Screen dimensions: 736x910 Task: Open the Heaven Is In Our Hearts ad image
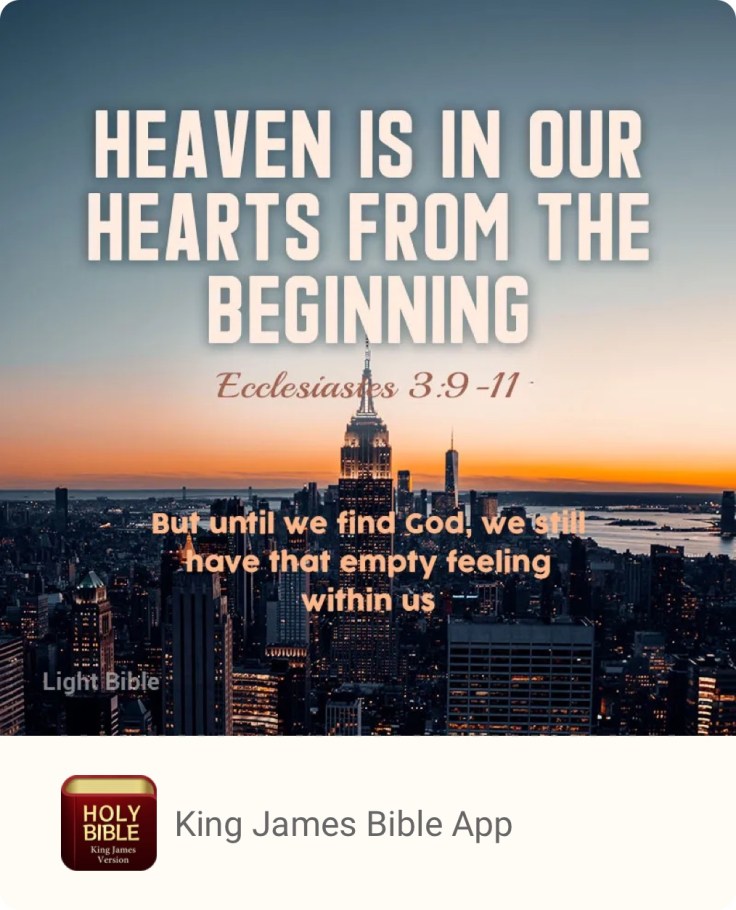(x=368, y=367)
